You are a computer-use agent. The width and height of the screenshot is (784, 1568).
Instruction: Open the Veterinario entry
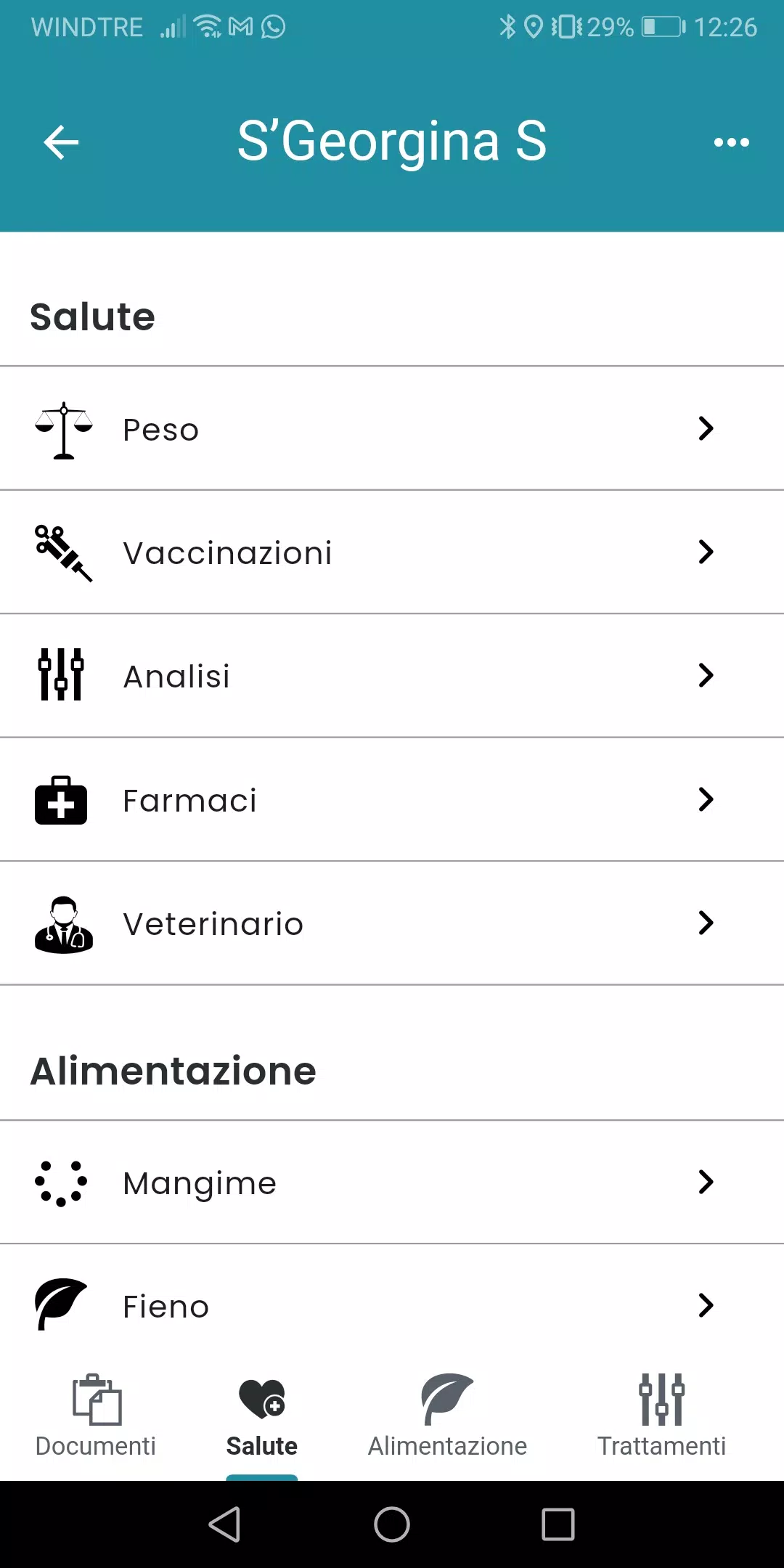[392, 923]
